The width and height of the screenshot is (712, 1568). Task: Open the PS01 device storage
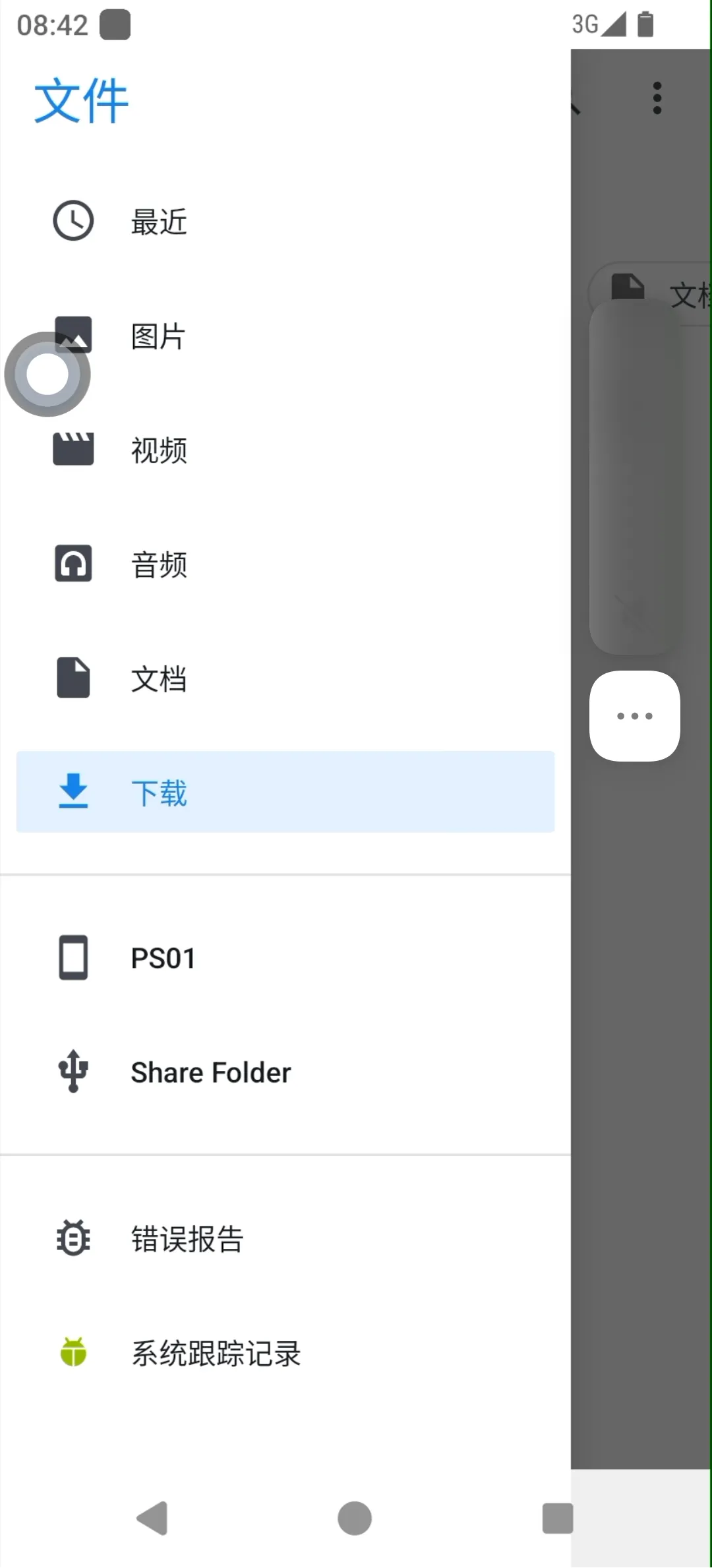pyautogui.click(x=162, y=957)
